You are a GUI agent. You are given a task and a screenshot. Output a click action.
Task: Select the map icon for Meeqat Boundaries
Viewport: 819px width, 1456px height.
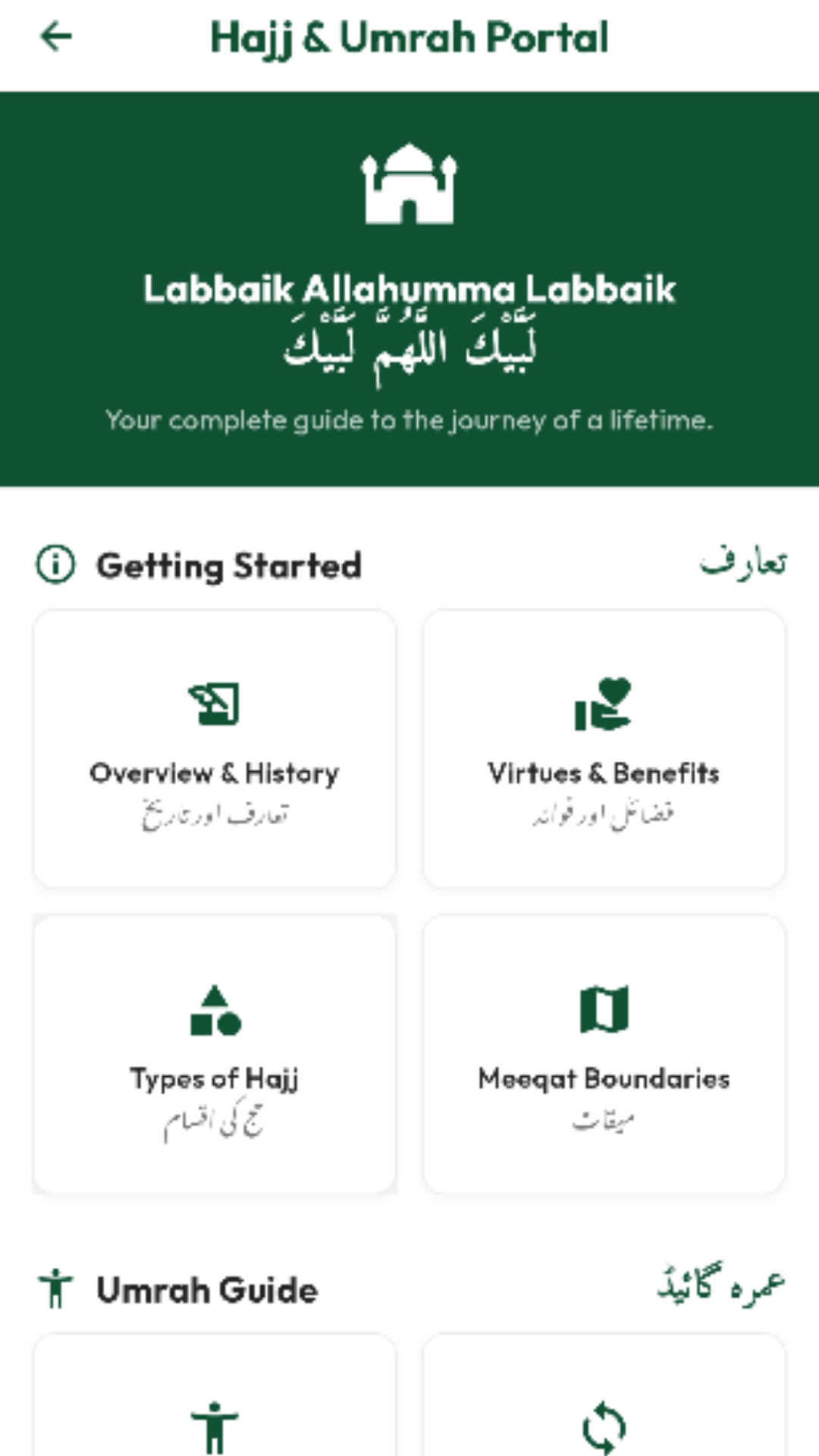(603, 1011)
